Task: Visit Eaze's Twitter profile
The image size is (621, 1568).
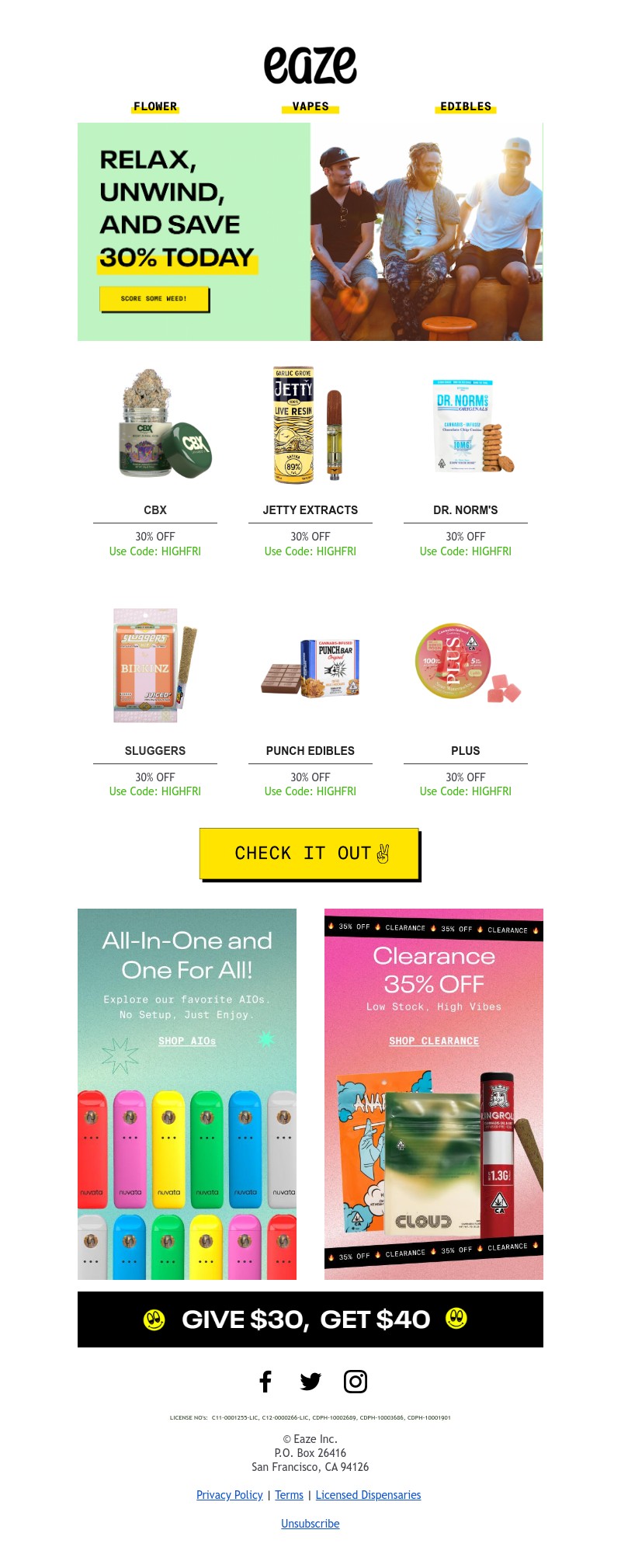Action: [310, 1381]
